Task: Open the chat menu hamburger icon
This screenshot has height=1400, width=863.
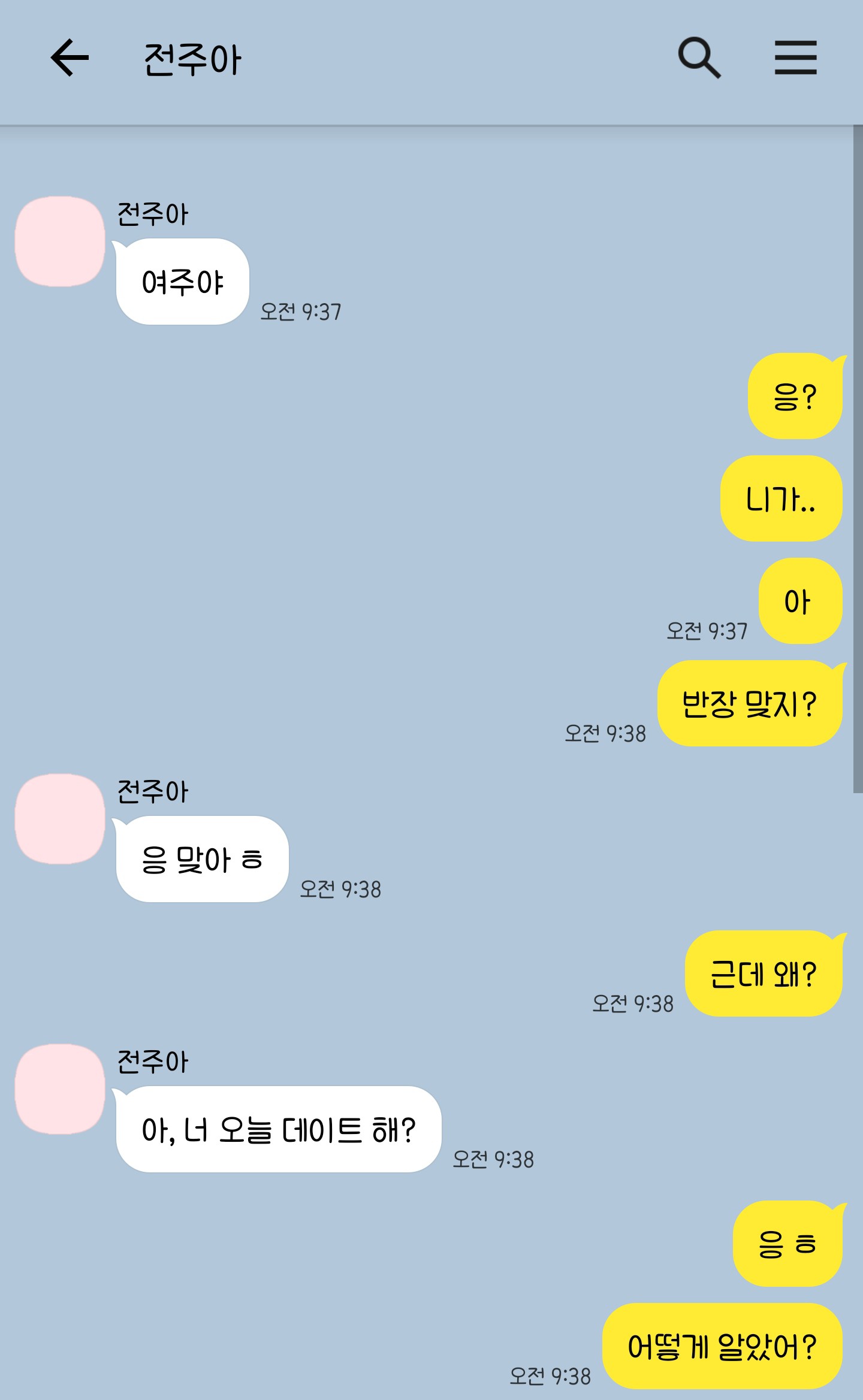Action: pos(795,58)
